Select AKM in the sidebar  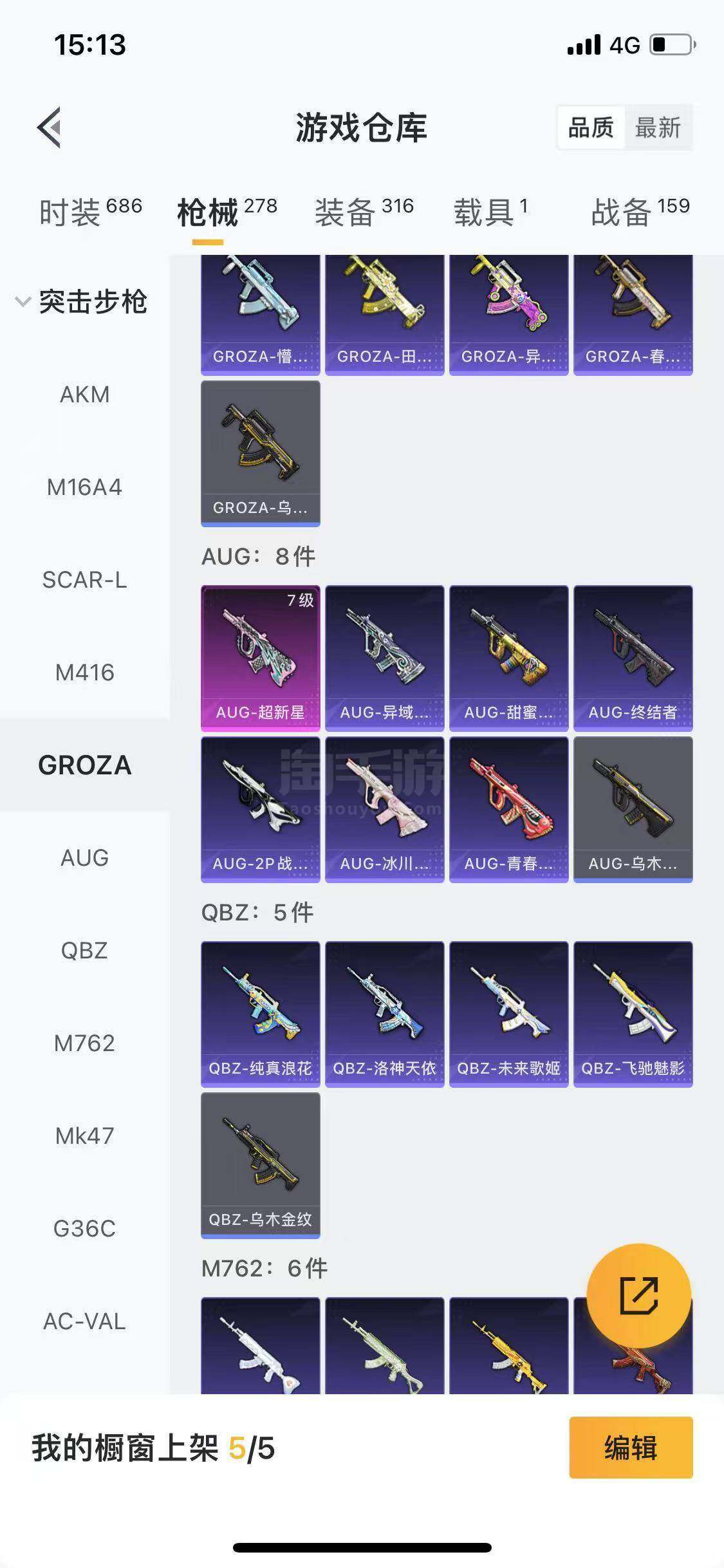[x=85, y=394]
